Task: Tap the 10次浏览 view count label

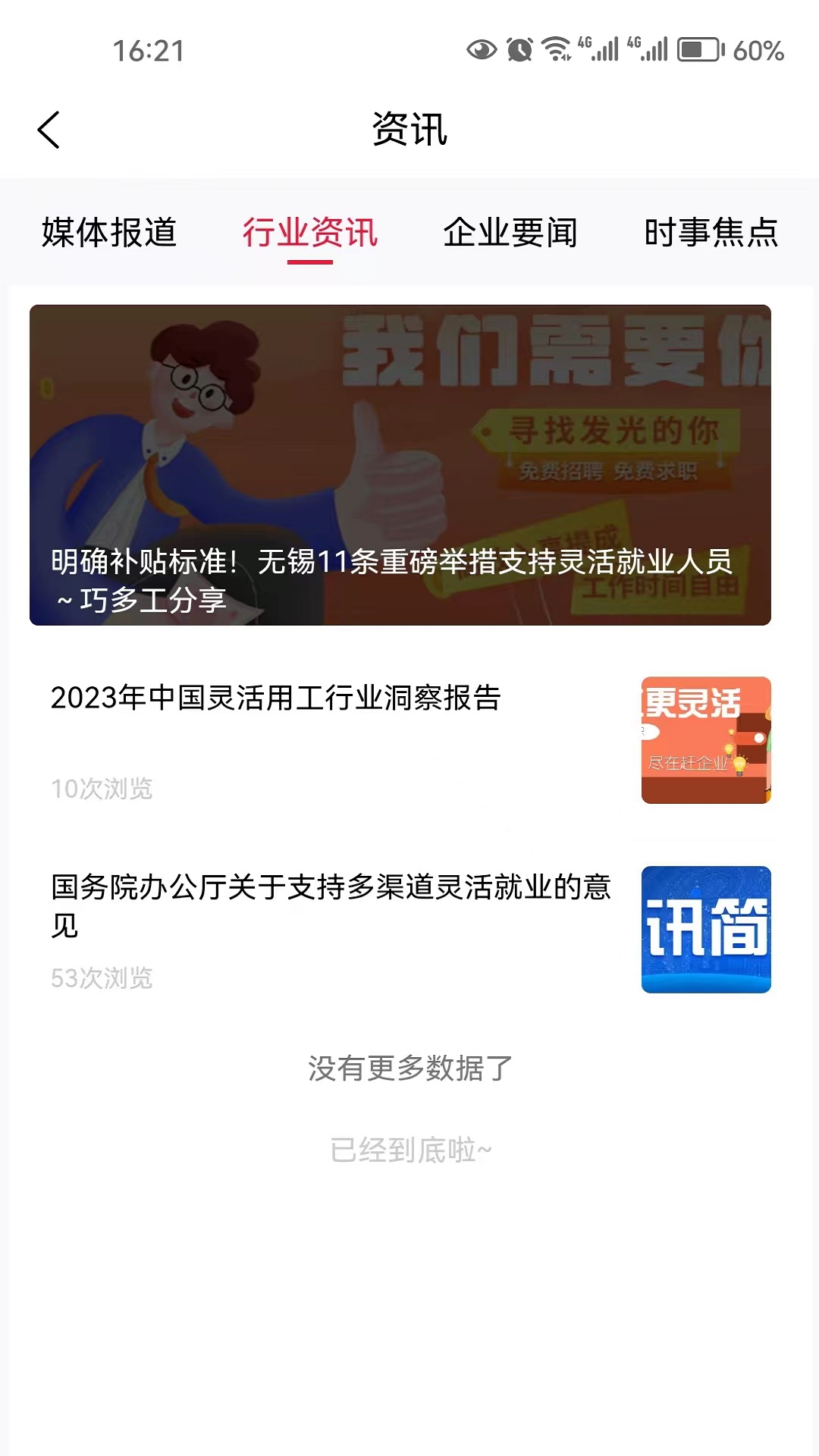Action: pos(101,790)
